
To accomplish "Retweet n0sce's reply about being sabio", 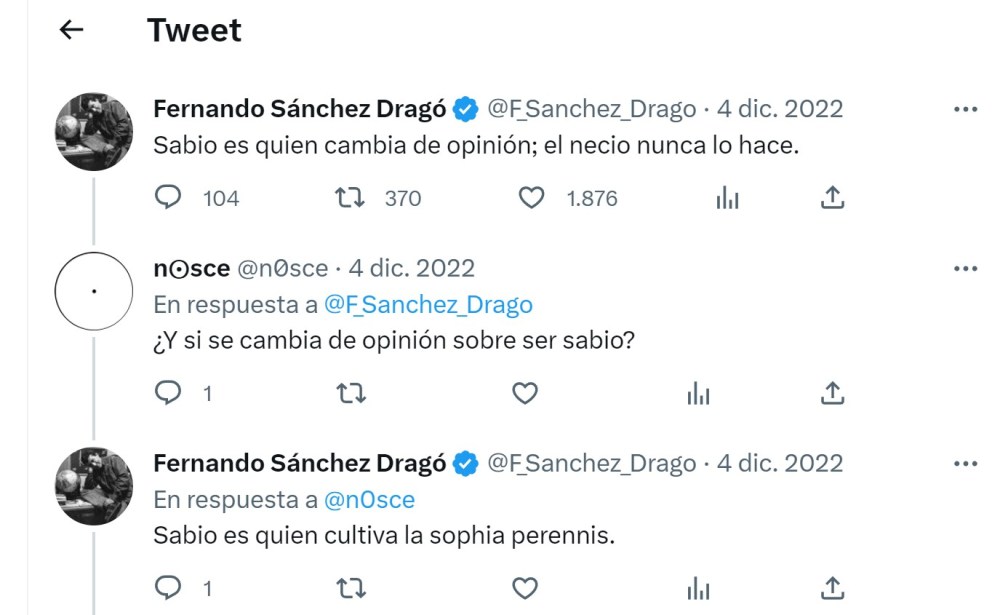I will coord(350,394).
